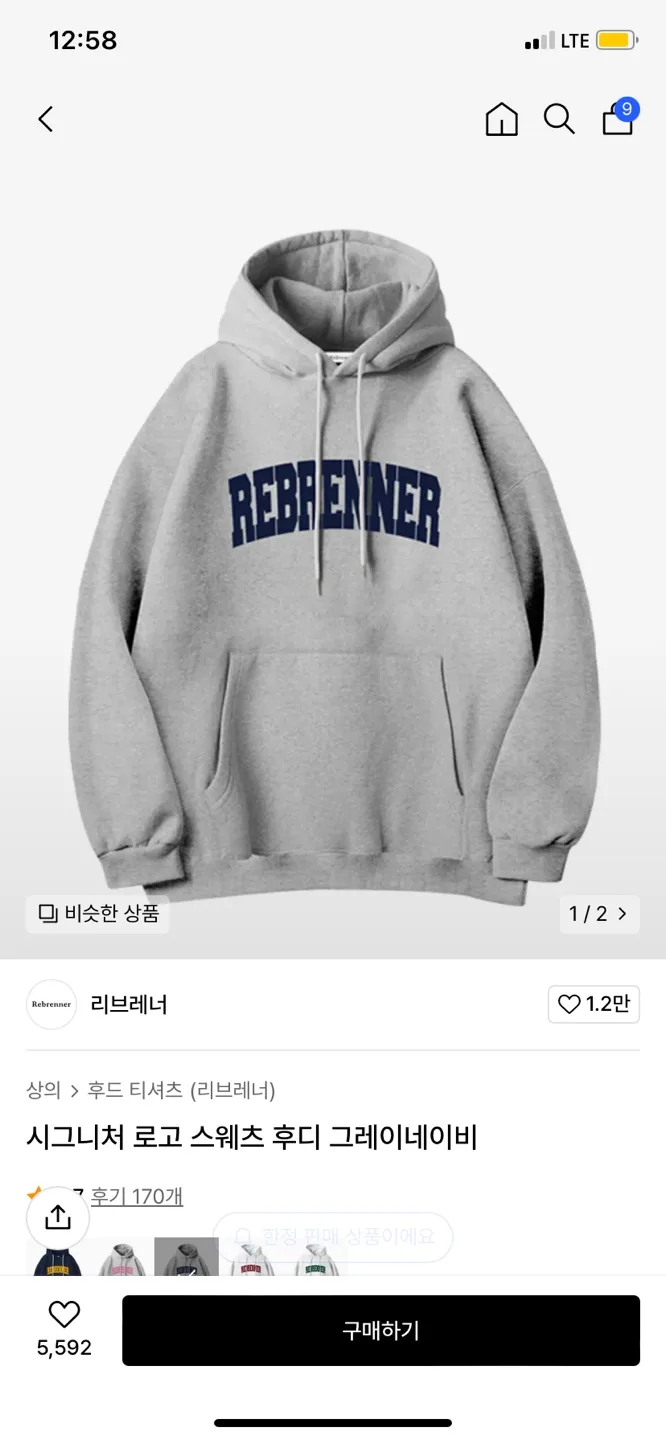The height and width of the screenshot is (1440, 666).
Task: Open the shopping bag with 9 items
Action: (x=618, y=119)
